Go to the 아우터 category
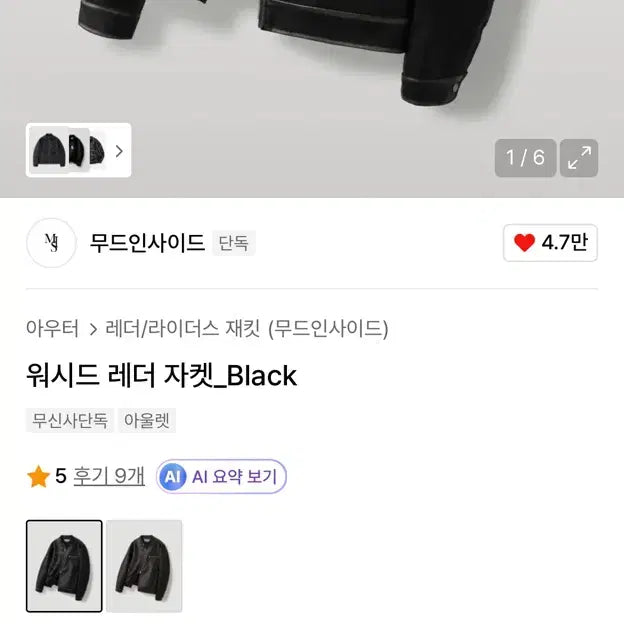 tap(53, 328)
